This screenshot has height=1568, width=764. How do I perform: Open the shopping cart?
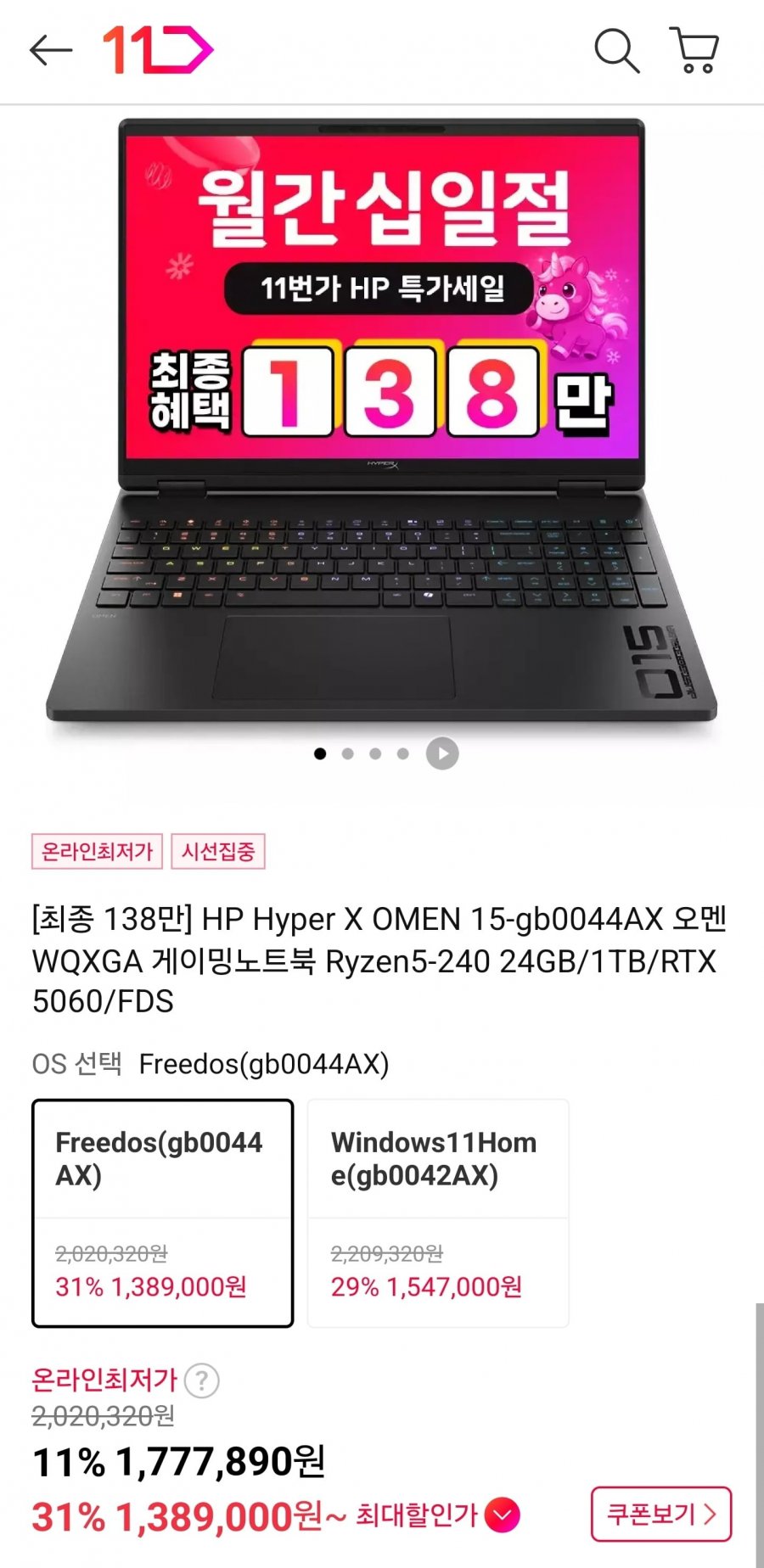click(694, 51)
